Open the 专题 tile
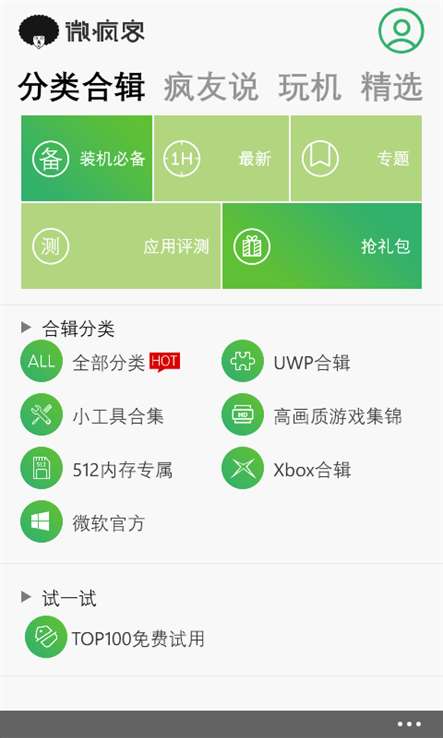Image resolution: width=443 pixels, height=738 pixels. click(356, 159)
